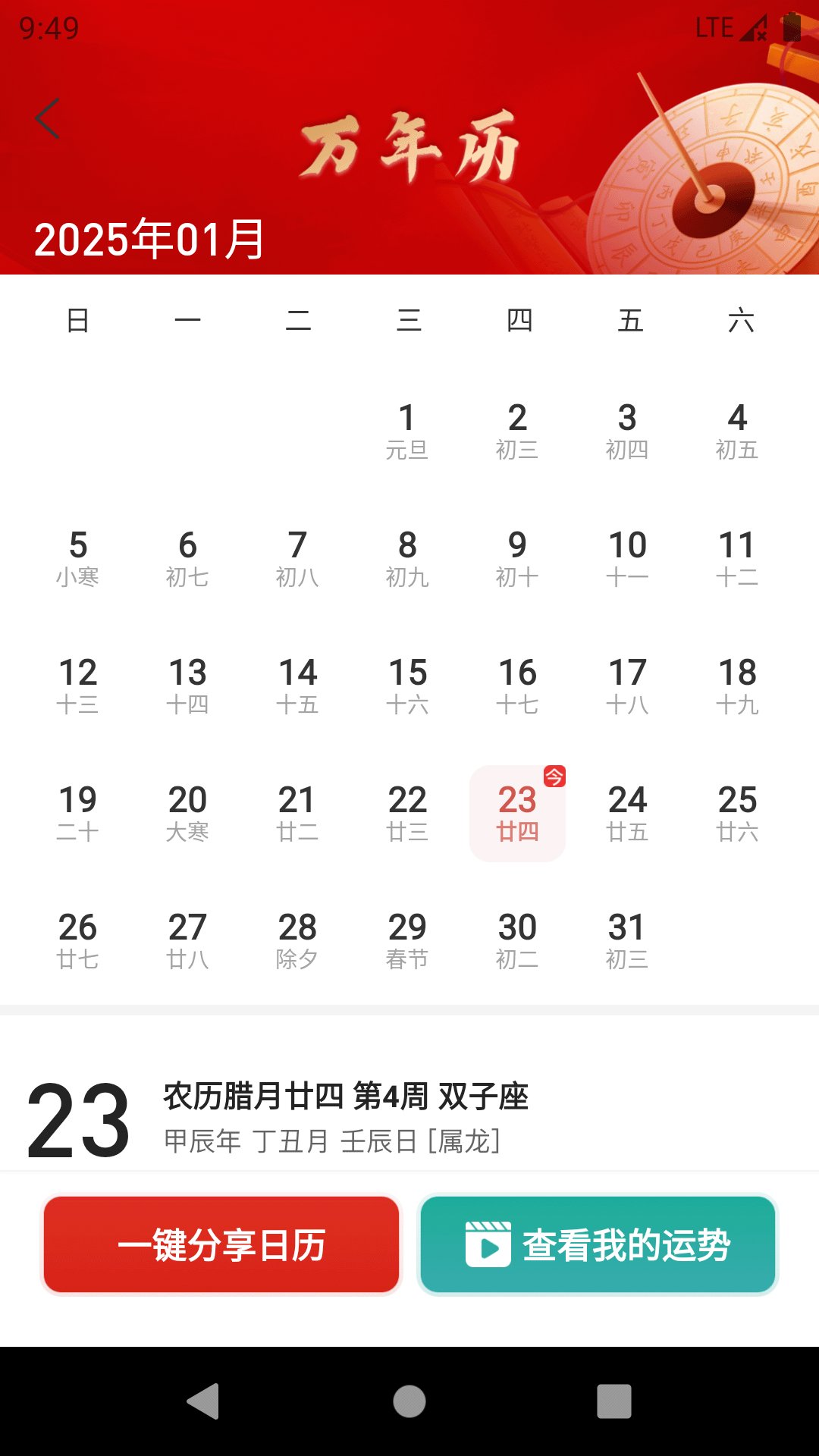Tap the system home button

(409, 1401)
